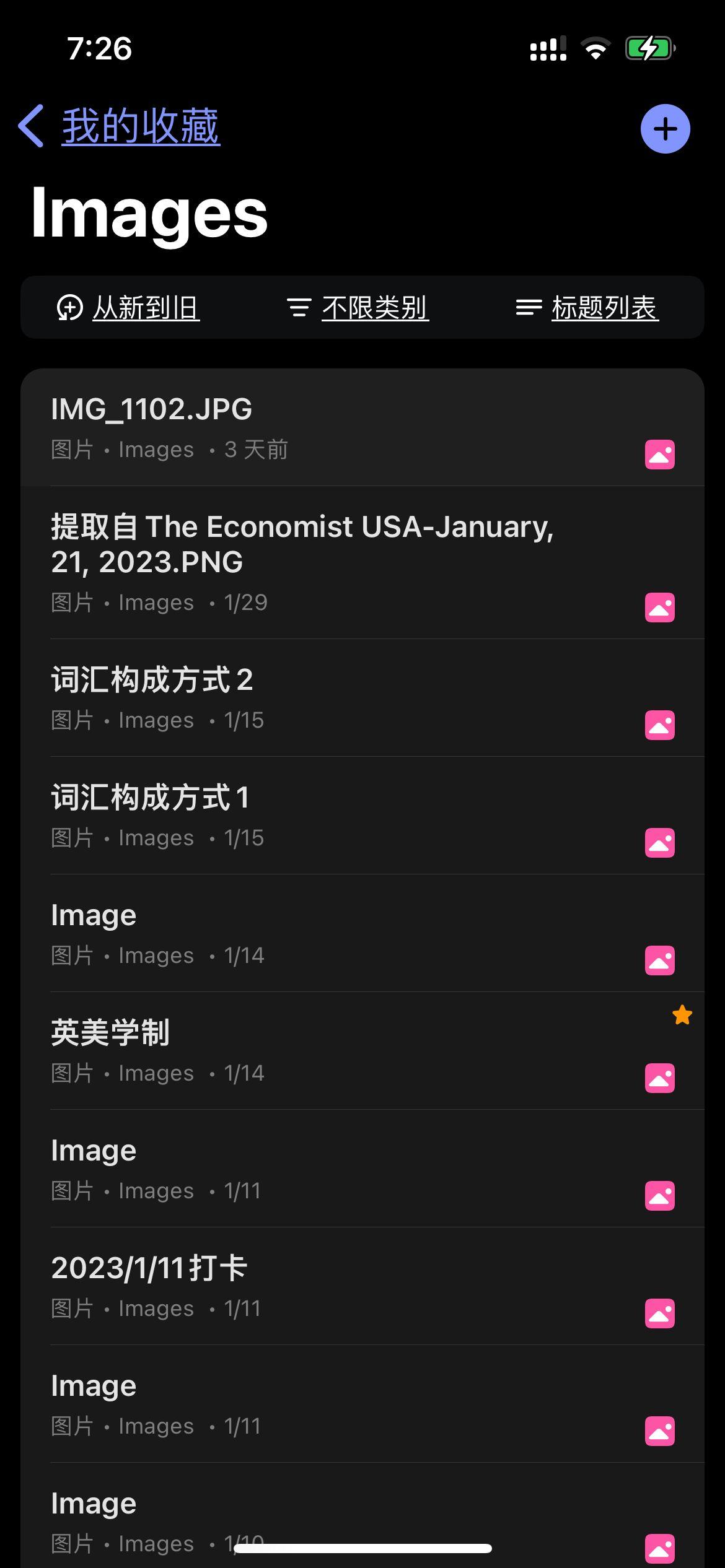
Task: Click the image icon next to 词汇构成方式1
Action: click(x=659, y=842)
